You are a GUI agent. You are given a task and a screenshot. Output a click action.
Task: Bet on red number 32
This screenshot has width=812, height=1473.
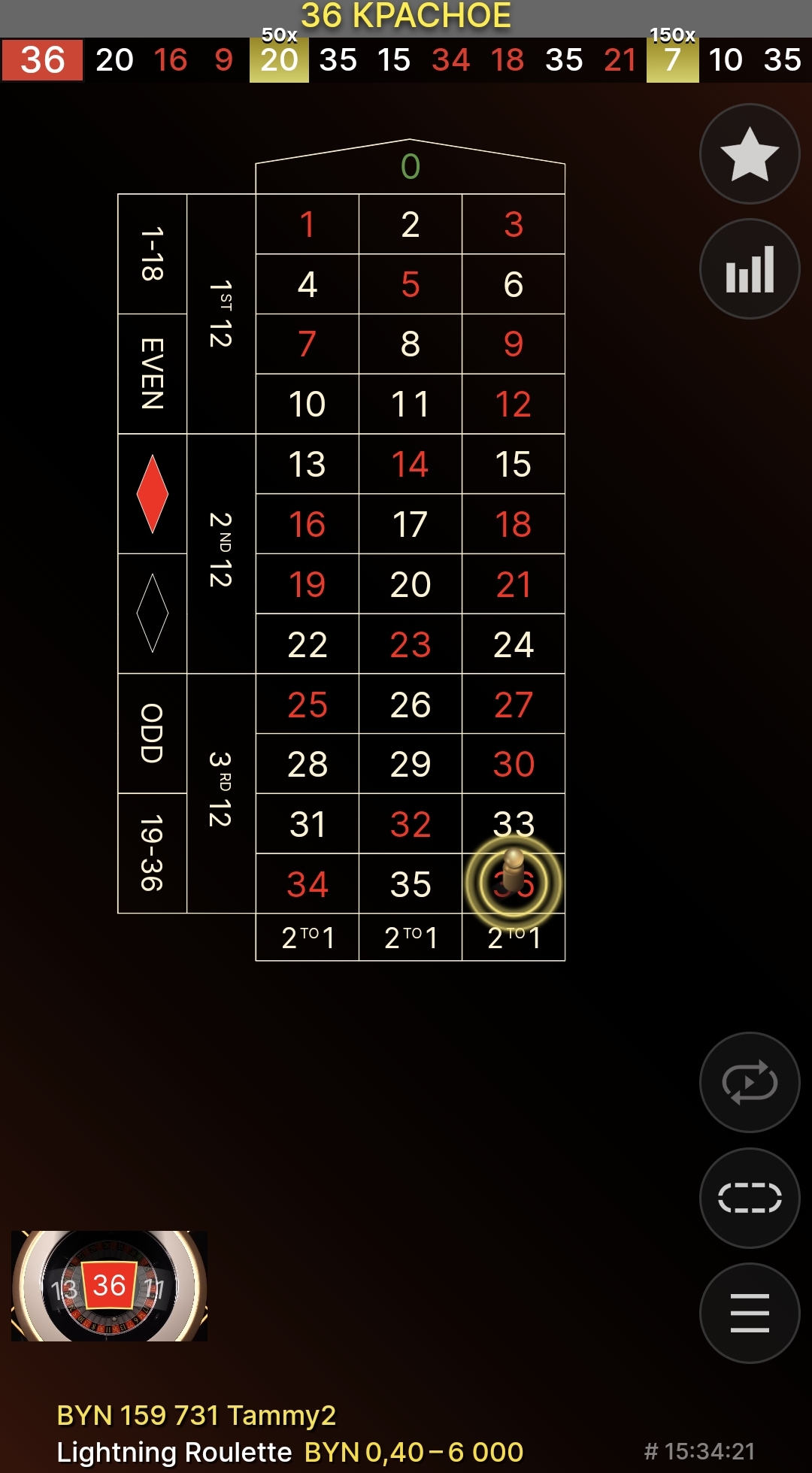pos(411,824)
